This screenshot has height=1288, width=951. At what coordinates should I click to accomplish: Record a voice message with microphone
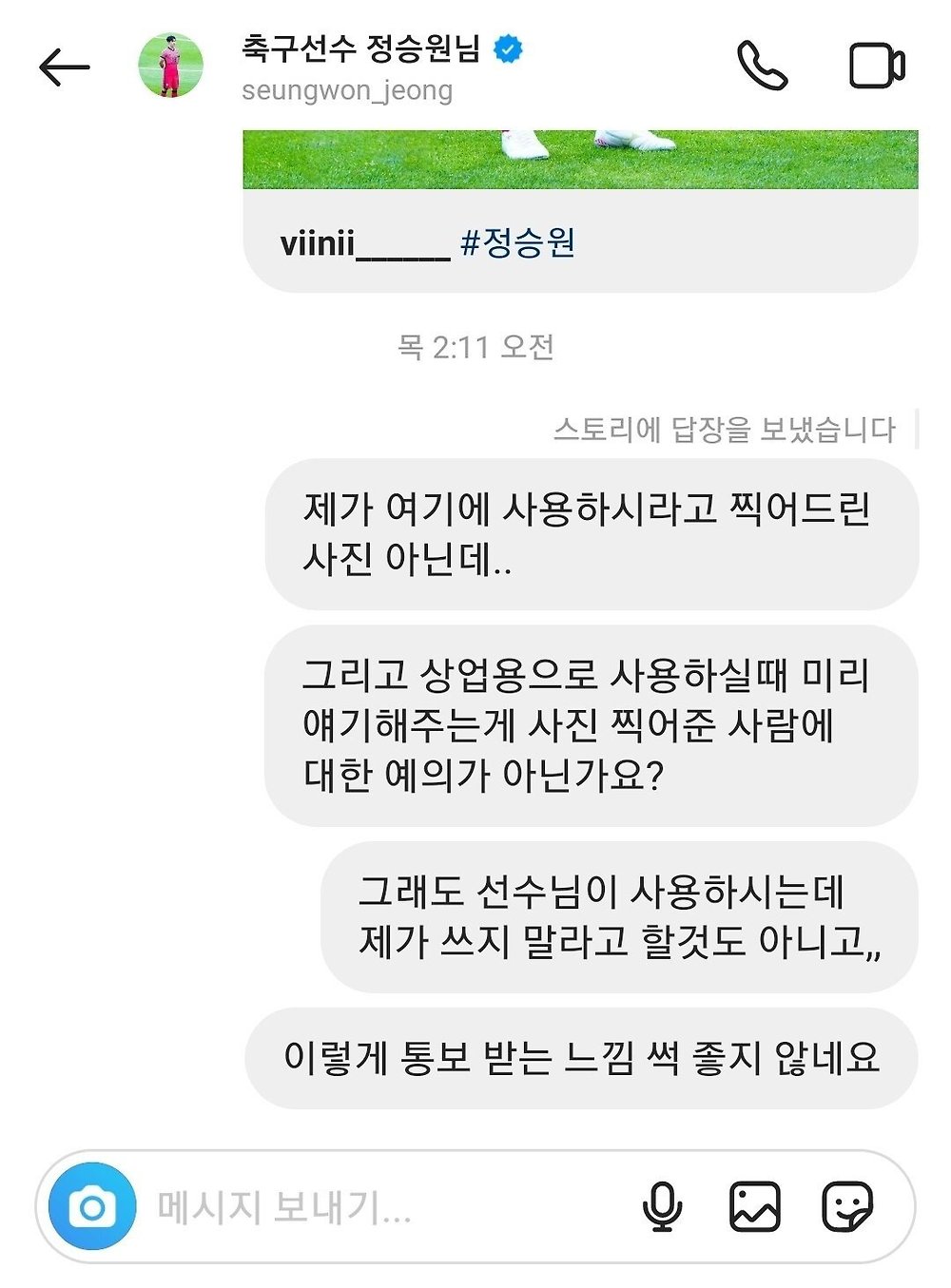[662, 1207]
